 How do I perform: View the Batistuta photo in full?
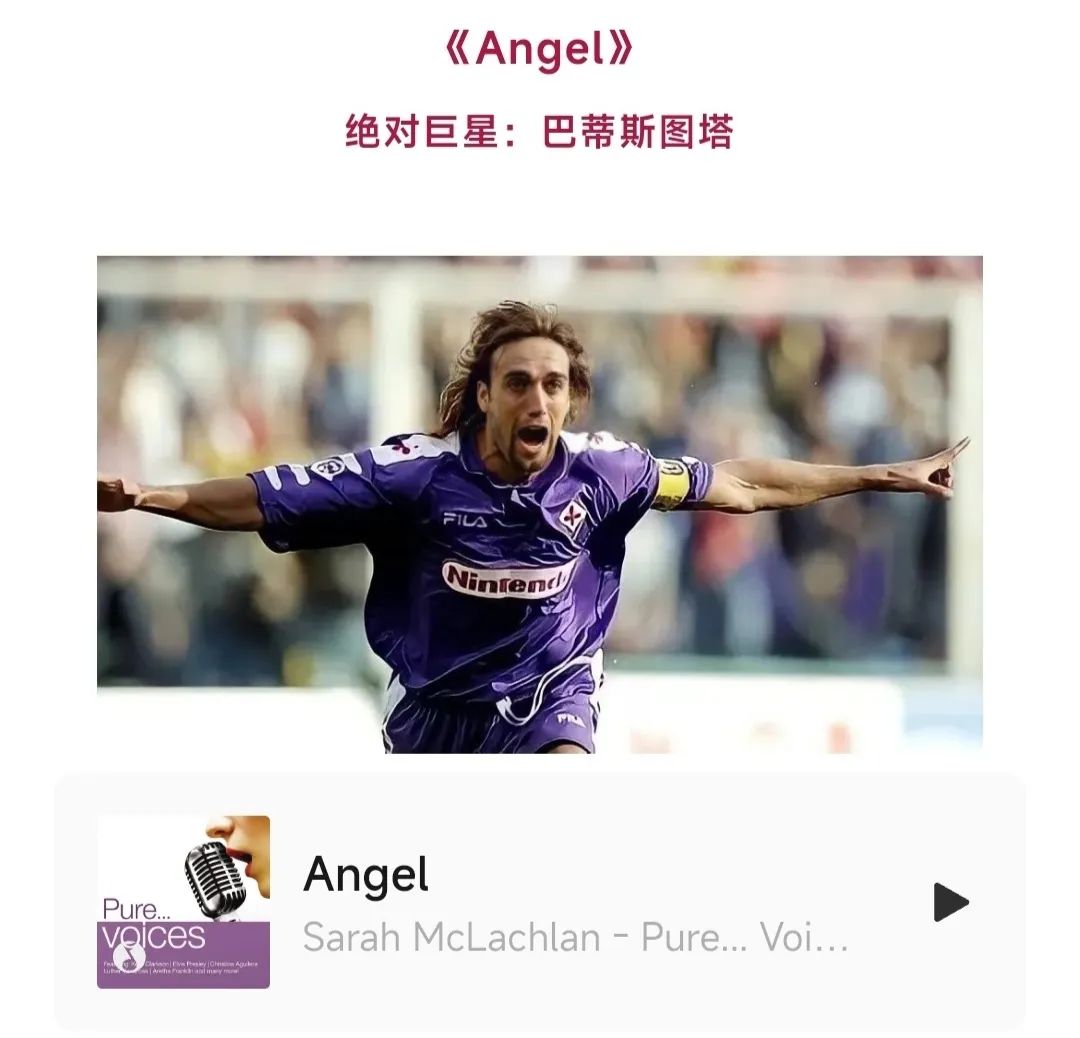pyautogui.click(x=539, y=504)
